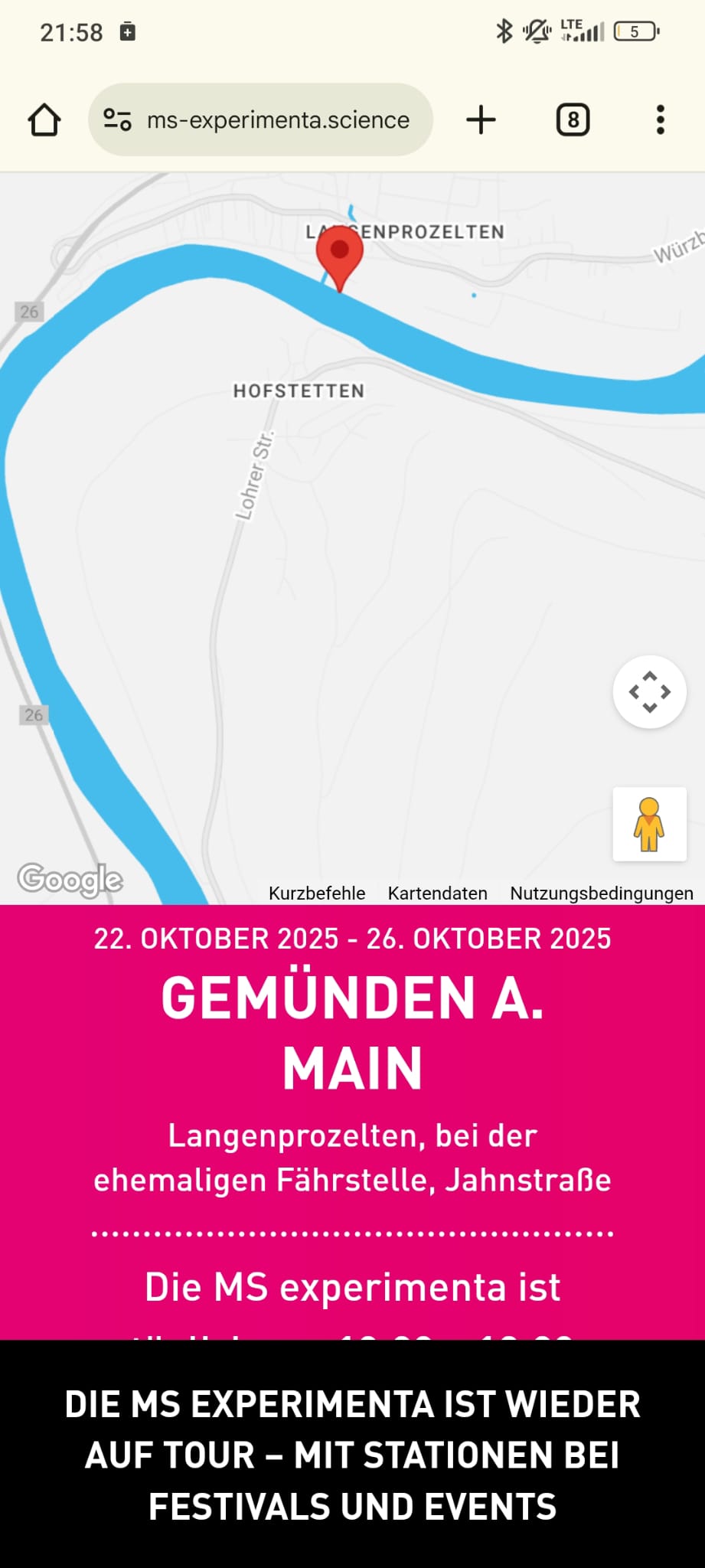Open Kurzbefehle keyboard shortcuts
Screen dimensions: 705x1568
click(x=317, y=893)
